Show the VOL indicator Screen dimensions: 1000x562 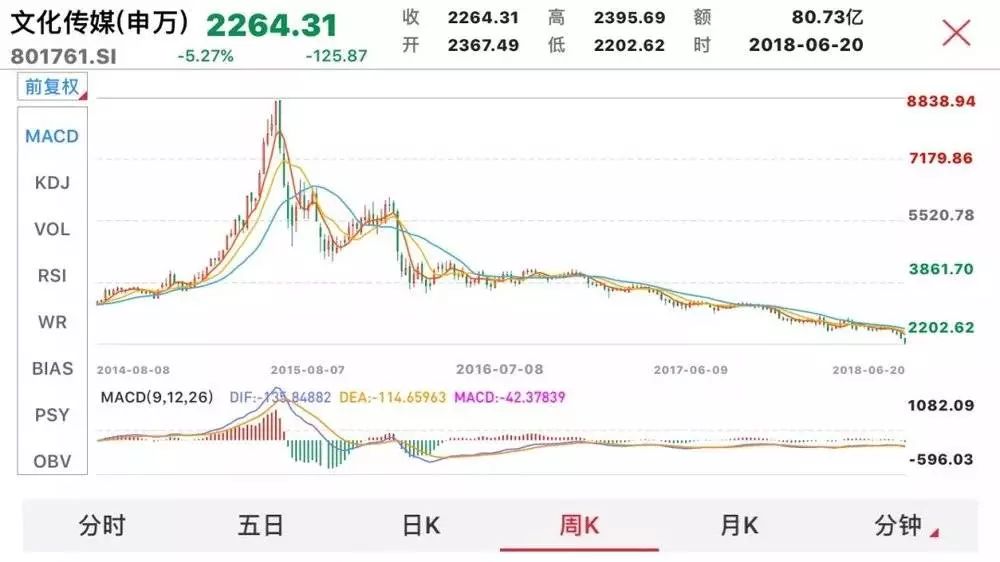51,229
